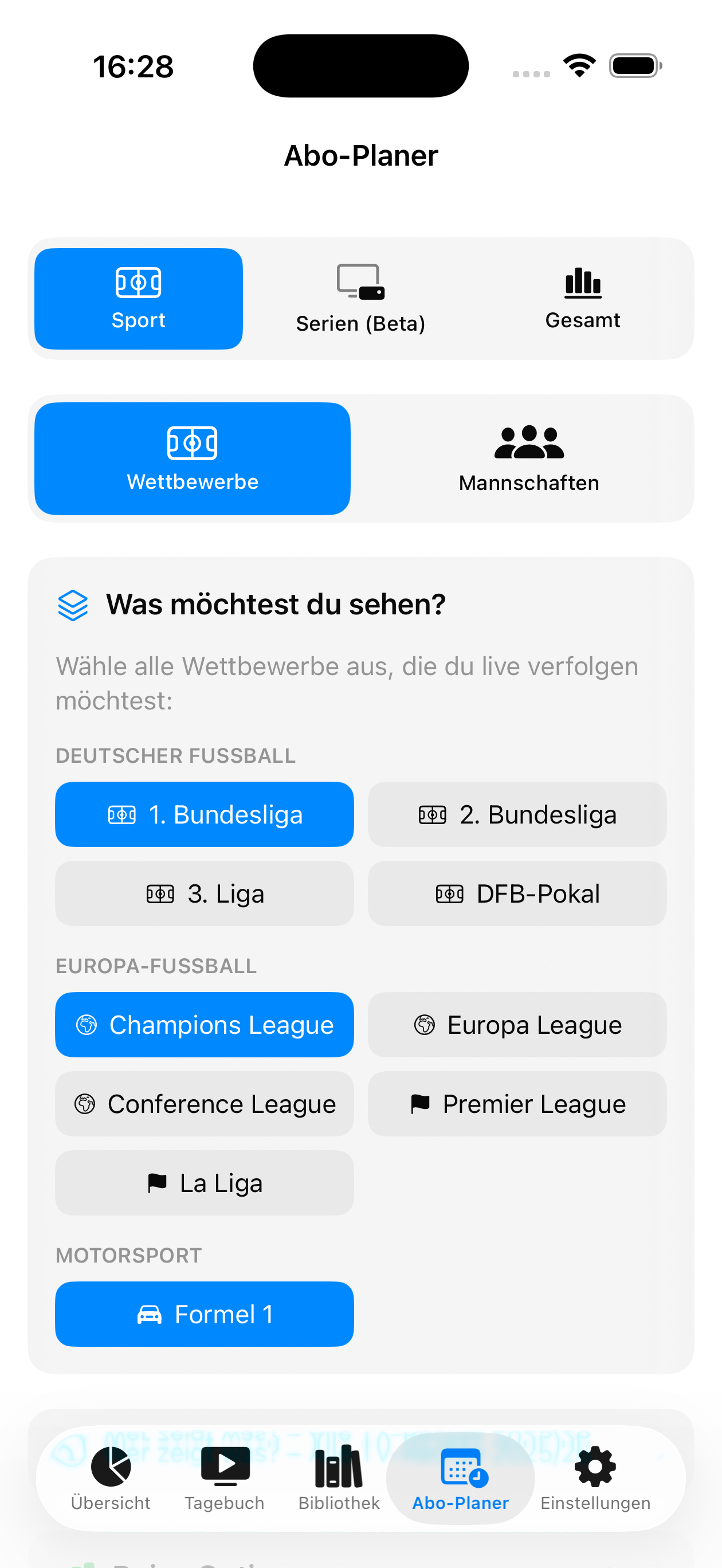
Task: Select the La Liga chip
Action: pos(205,1183)
